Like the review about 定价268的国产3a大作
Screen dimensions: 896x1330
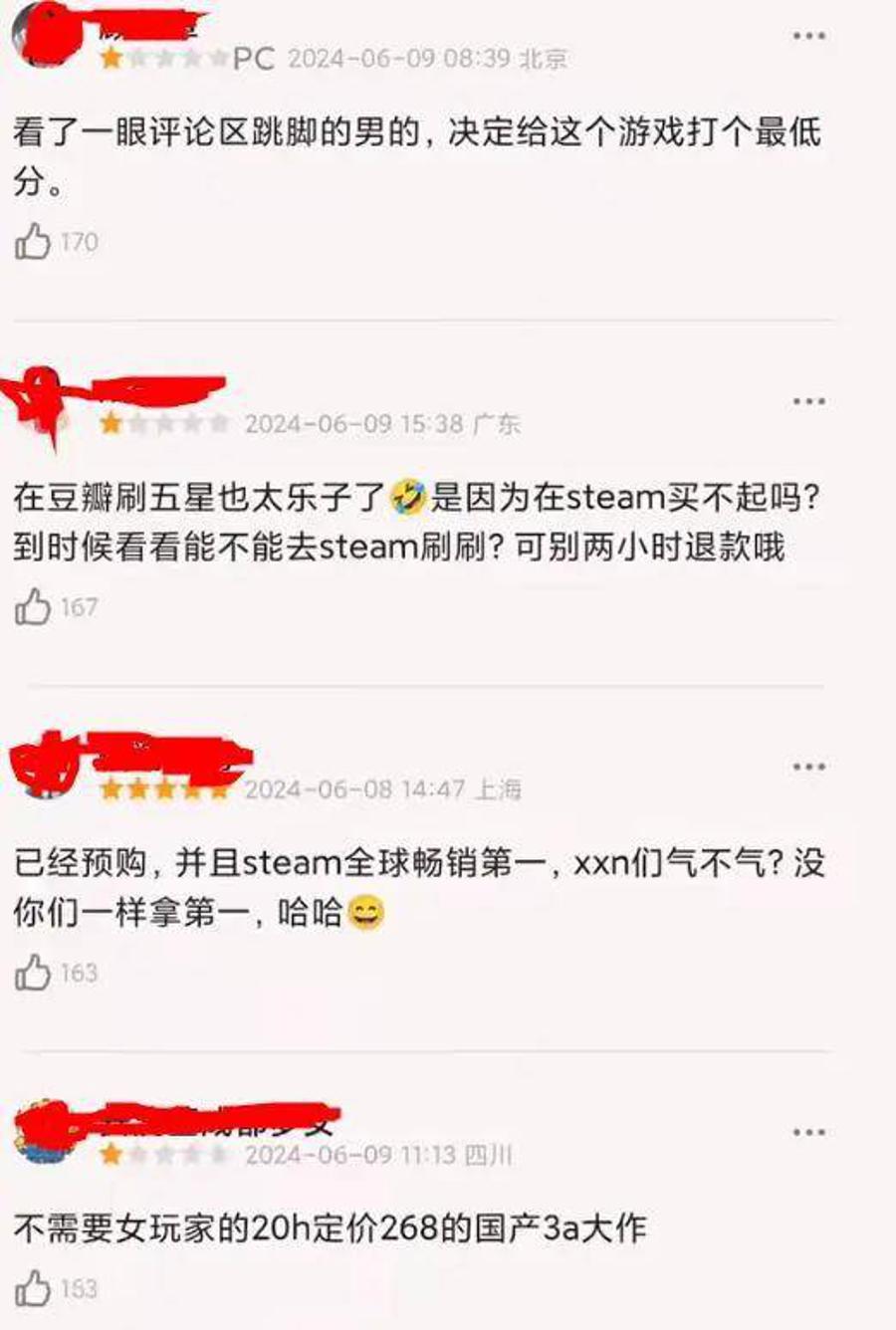[x=33, y=1288]
